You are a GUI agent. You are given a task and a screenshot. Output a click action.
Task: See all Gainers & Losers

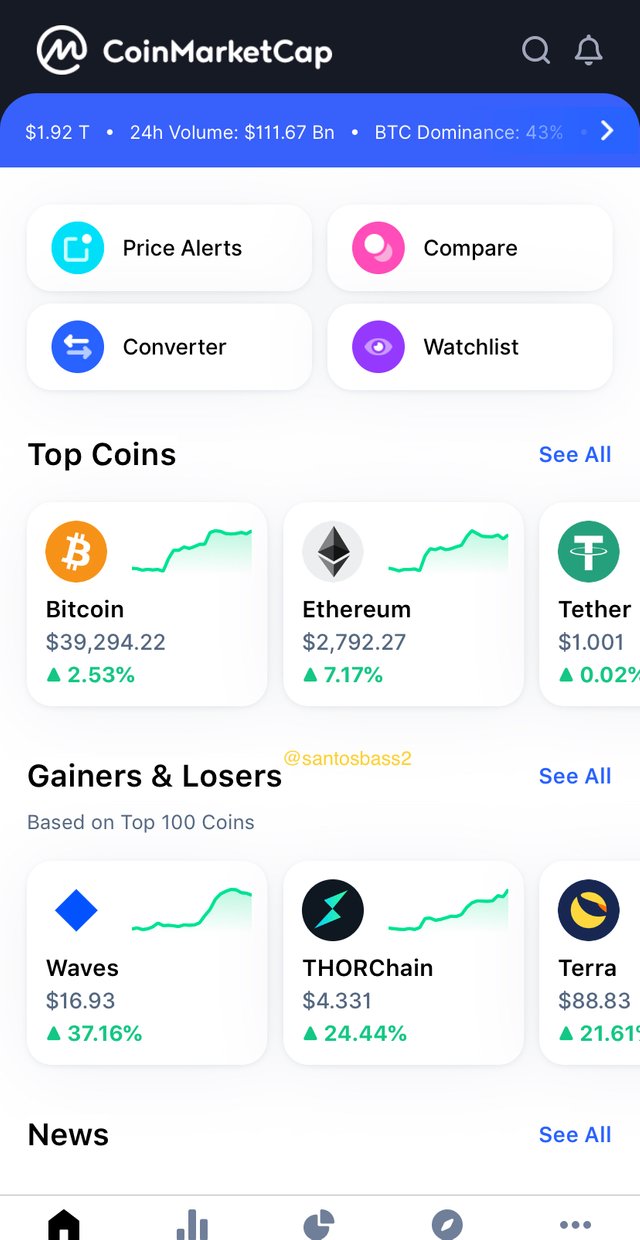574,776
